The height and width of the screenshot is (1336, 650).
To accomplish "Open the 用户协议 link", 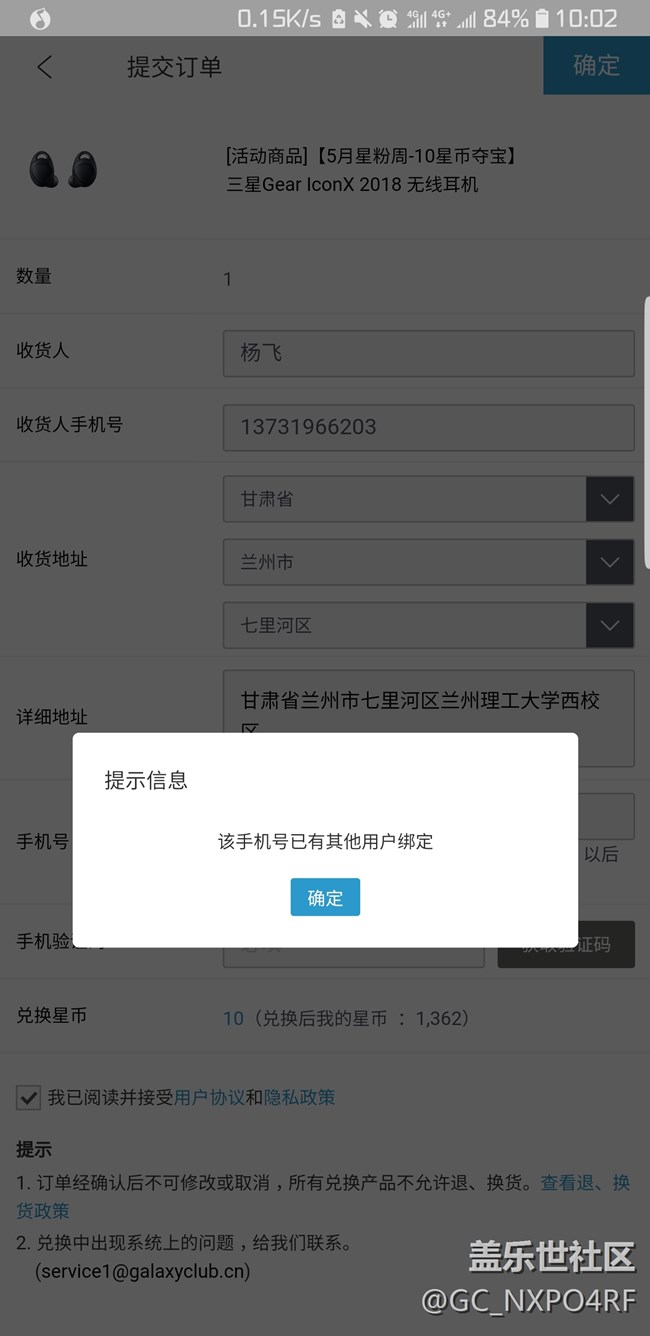I will (209, 1098).
